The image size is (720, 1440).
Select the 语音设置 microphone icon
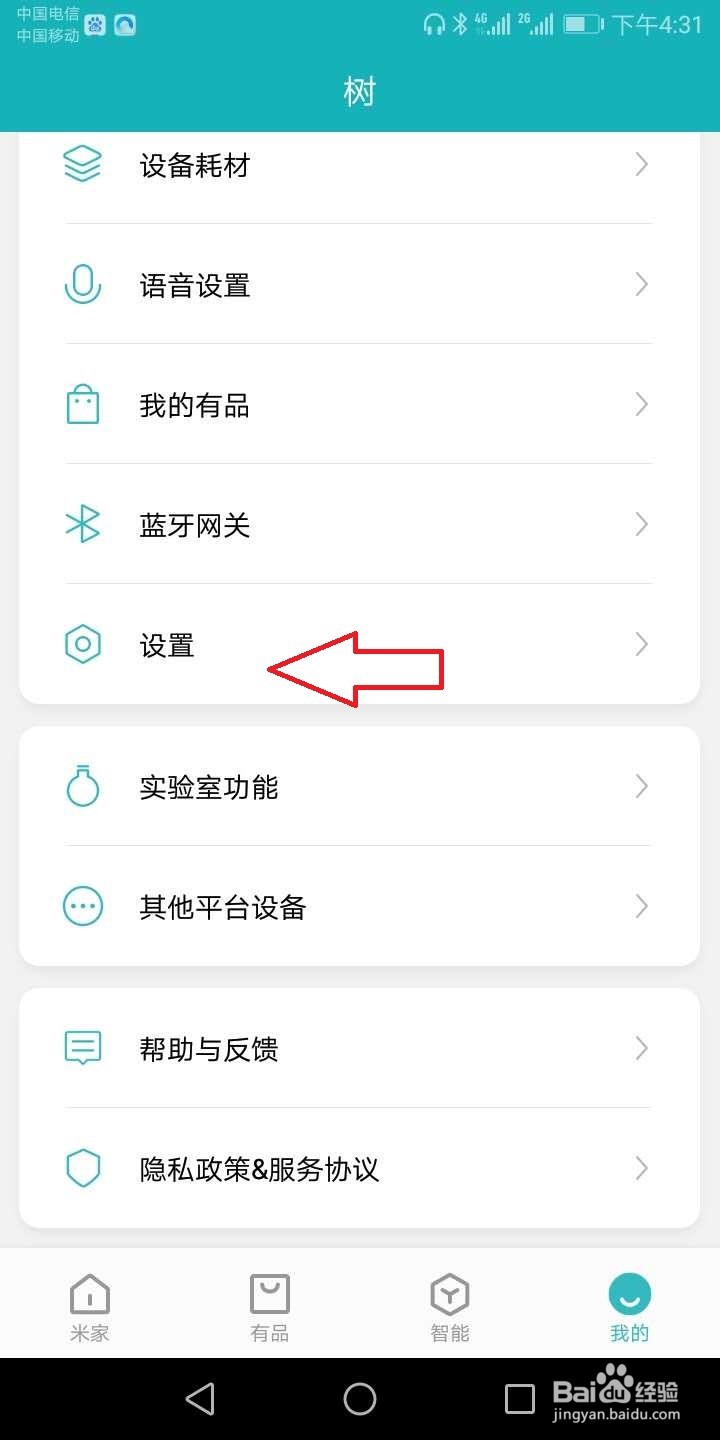[x=82, y=284]
